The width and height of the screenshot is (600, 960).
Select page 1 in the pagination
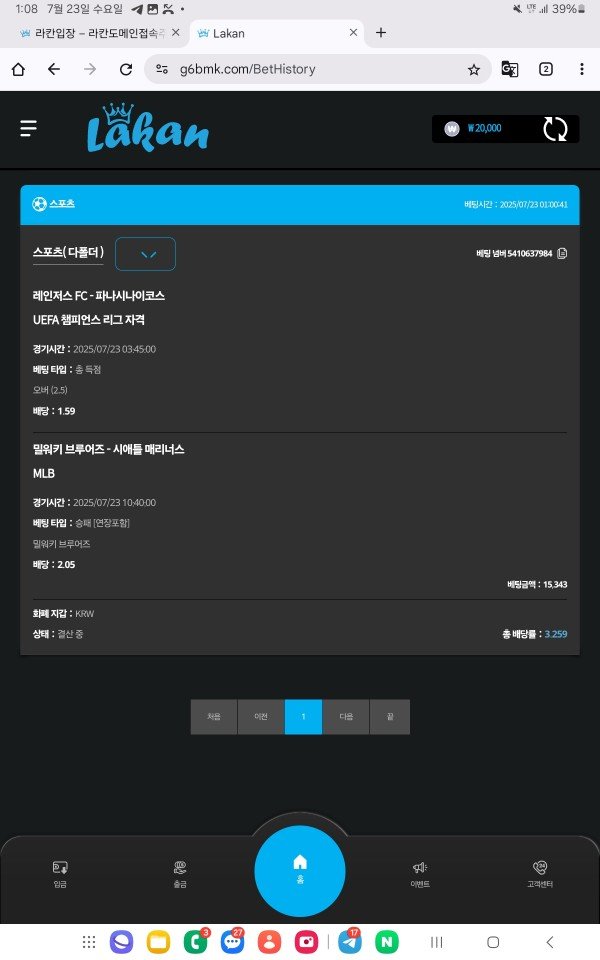[x=303, y=717]
